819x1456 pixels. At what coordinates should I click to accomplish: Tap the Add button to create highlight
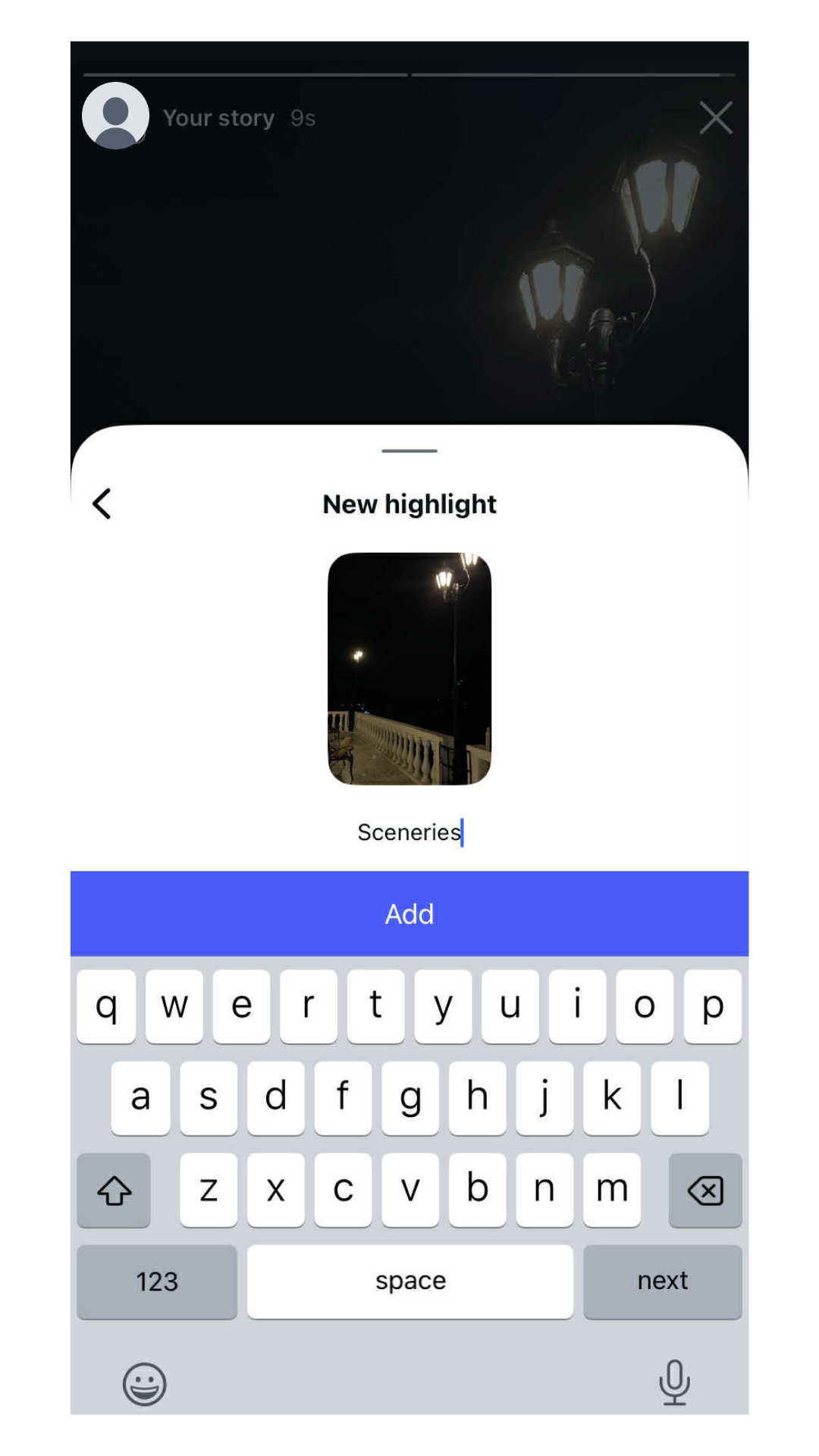coord(409,914)
